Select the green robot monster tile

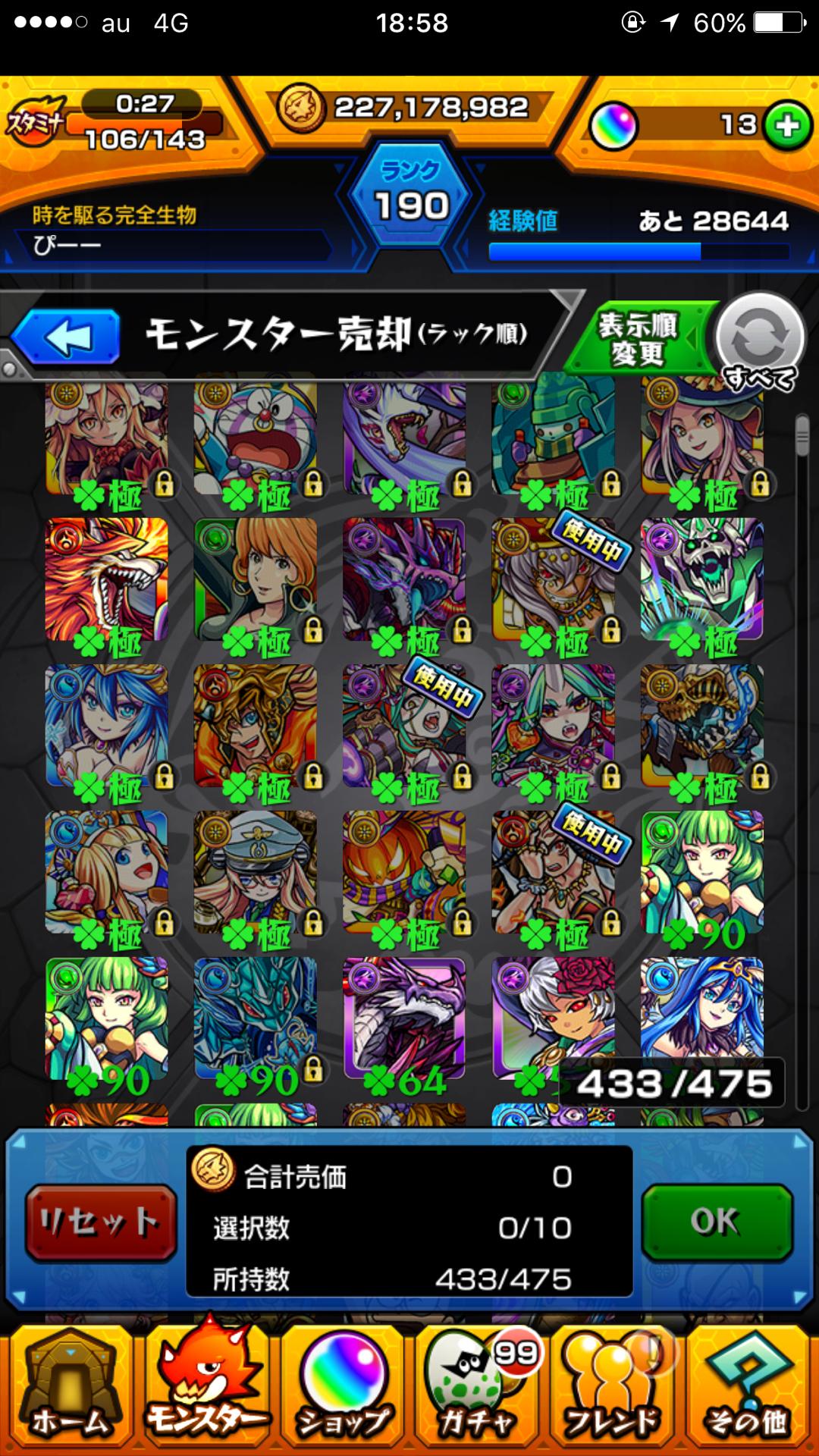(554, 436)
